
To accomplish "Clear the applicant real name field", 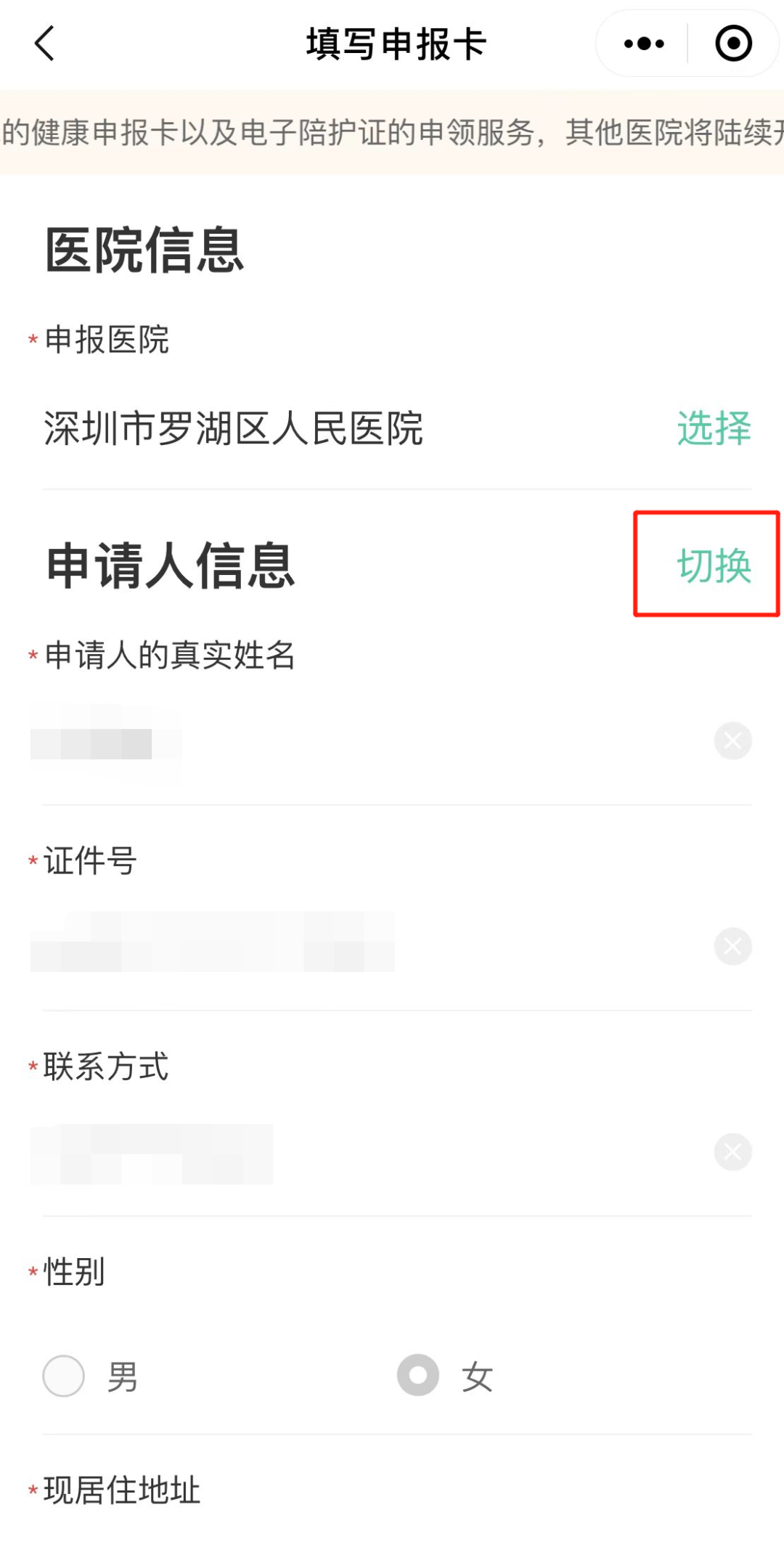I will (732, 740).
